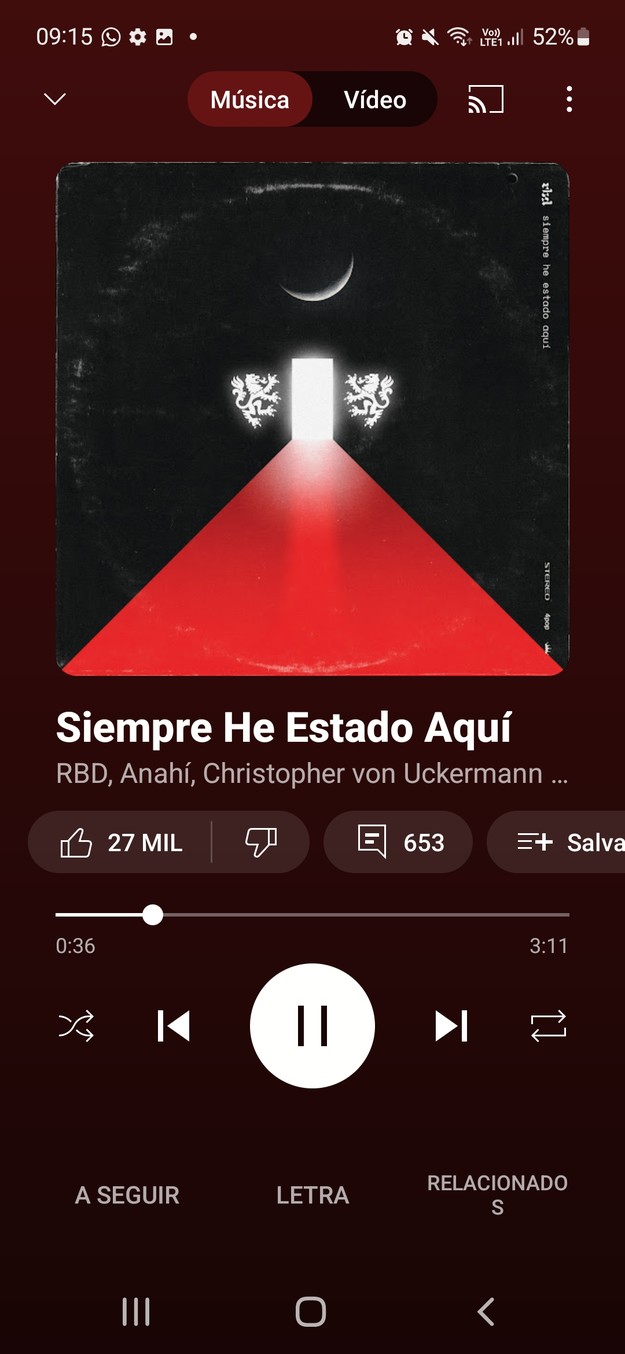Toggle shuffle mode
625x1354 pixels.
pos(77,1026)
